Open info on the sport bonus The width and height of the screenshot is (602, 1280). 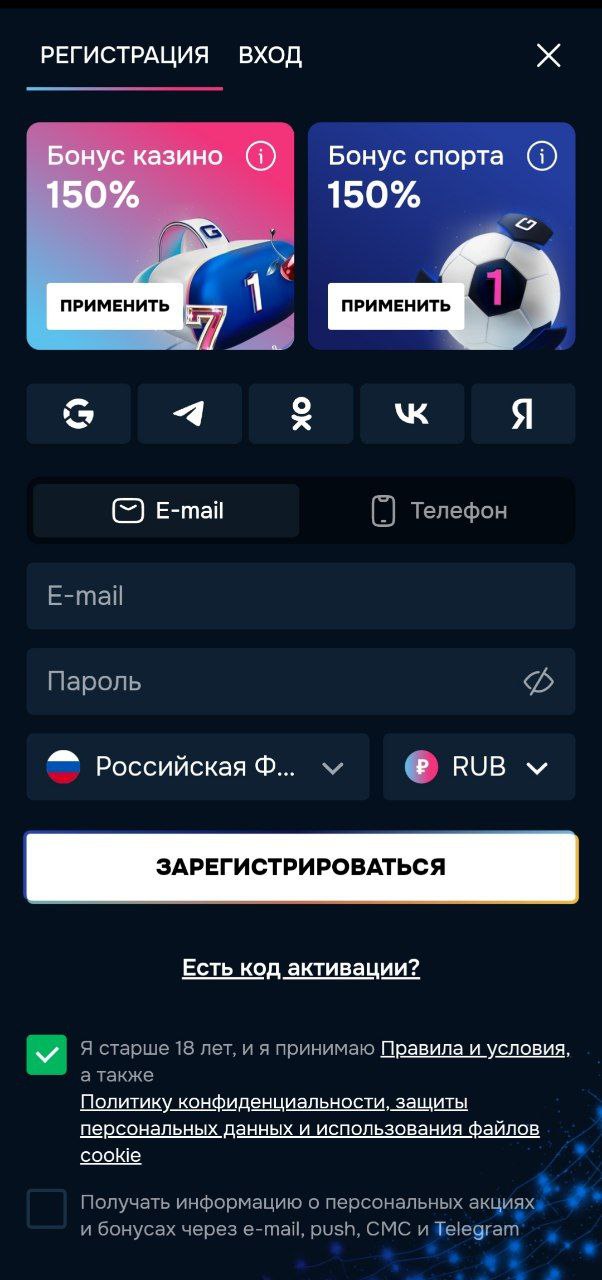tap(542, 156)
